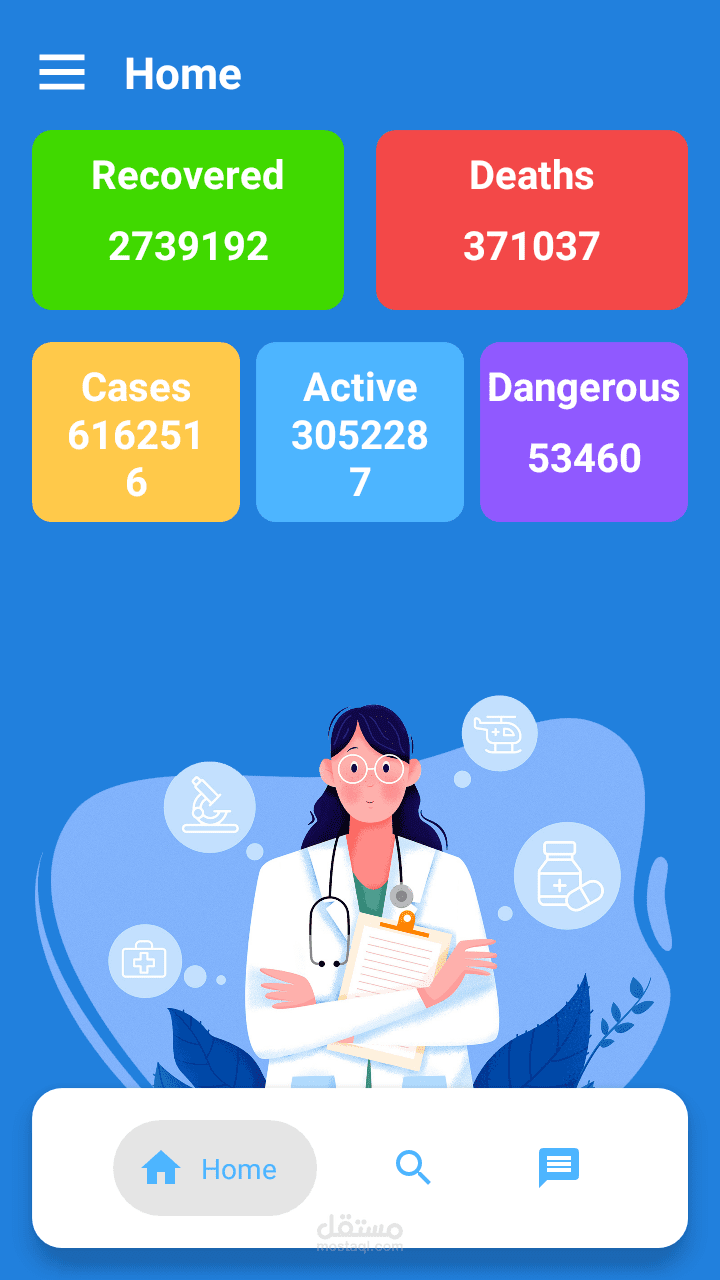This screenshot has width=720, height=1280.
Task: Open the Dangerous cases card
Action: point(584,432)
